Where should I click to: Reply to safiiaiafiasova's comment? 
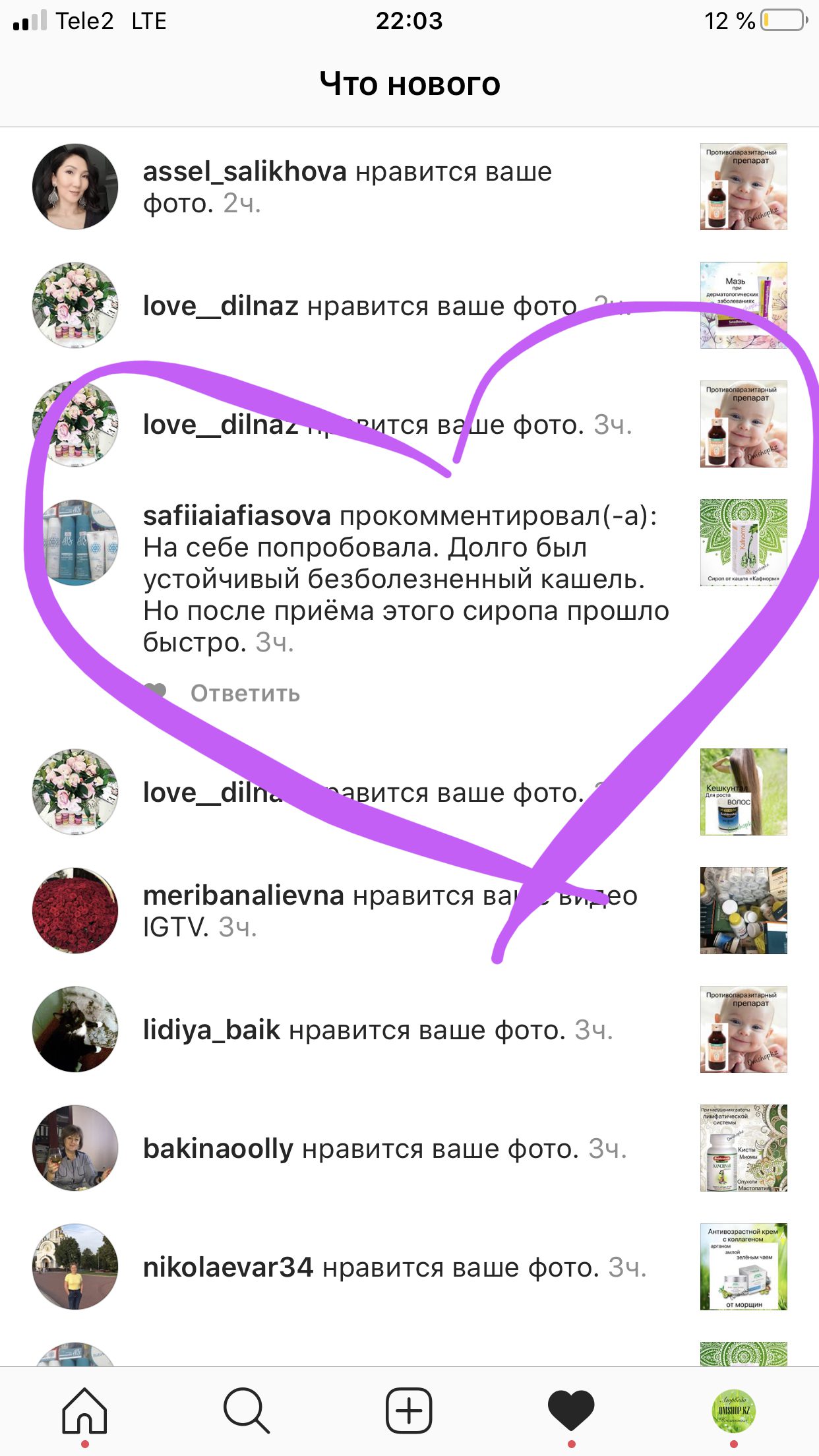point(245,693)
